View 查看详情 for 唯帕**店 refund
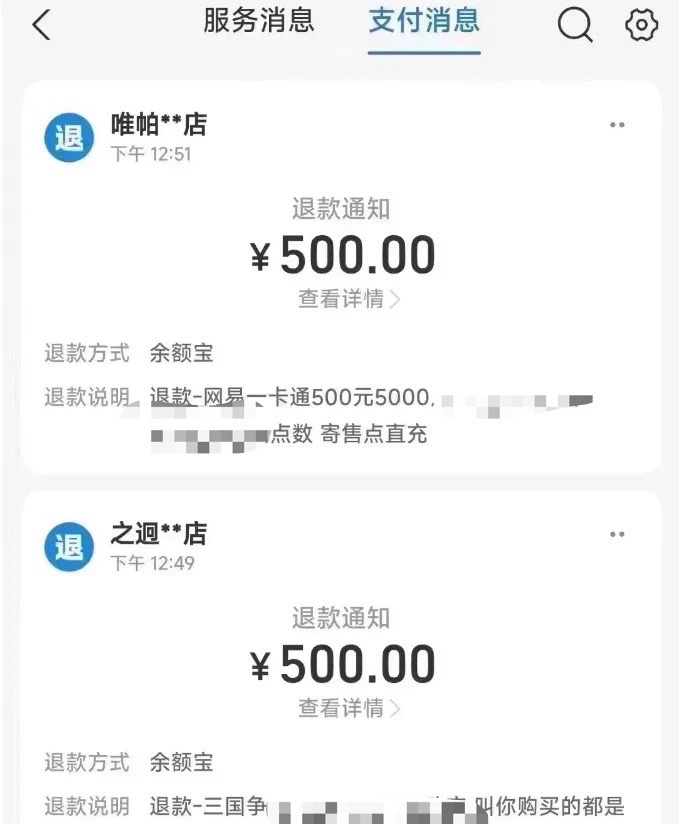 pyautogui.click(x=348, y=299)
